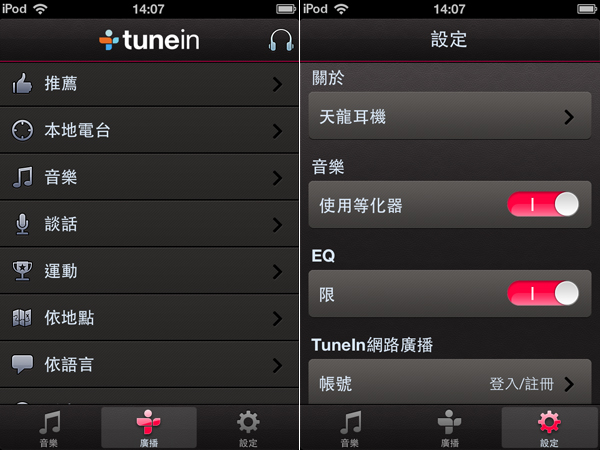Open the 音樂 category row with the note icon
This screenshot has height=450, width=600.
point(150,178)
